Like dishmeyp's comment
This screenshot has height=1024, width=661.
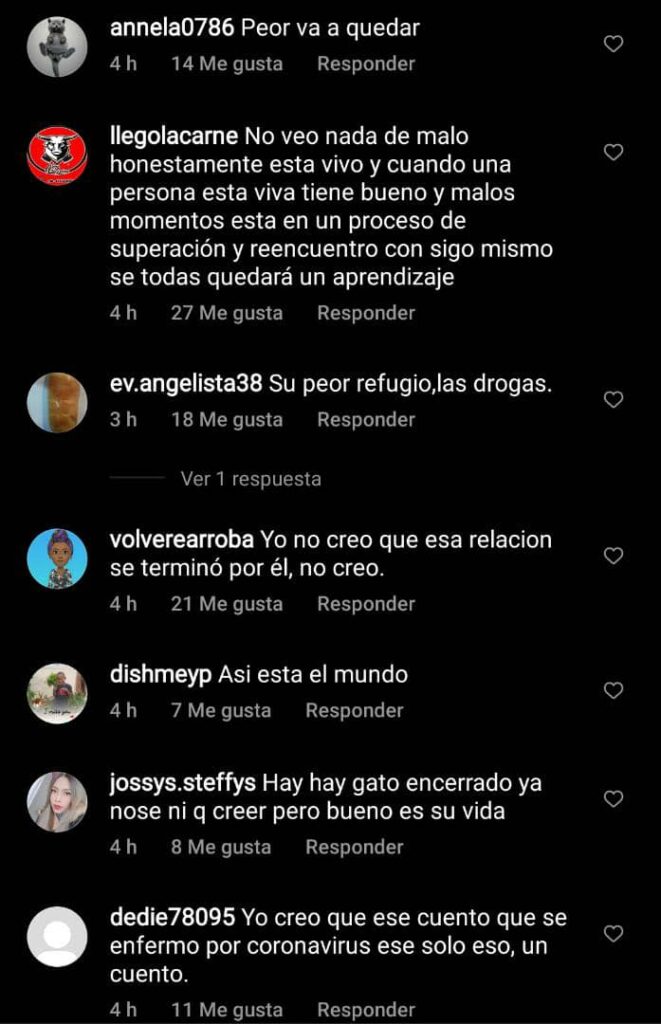(614, 690)
